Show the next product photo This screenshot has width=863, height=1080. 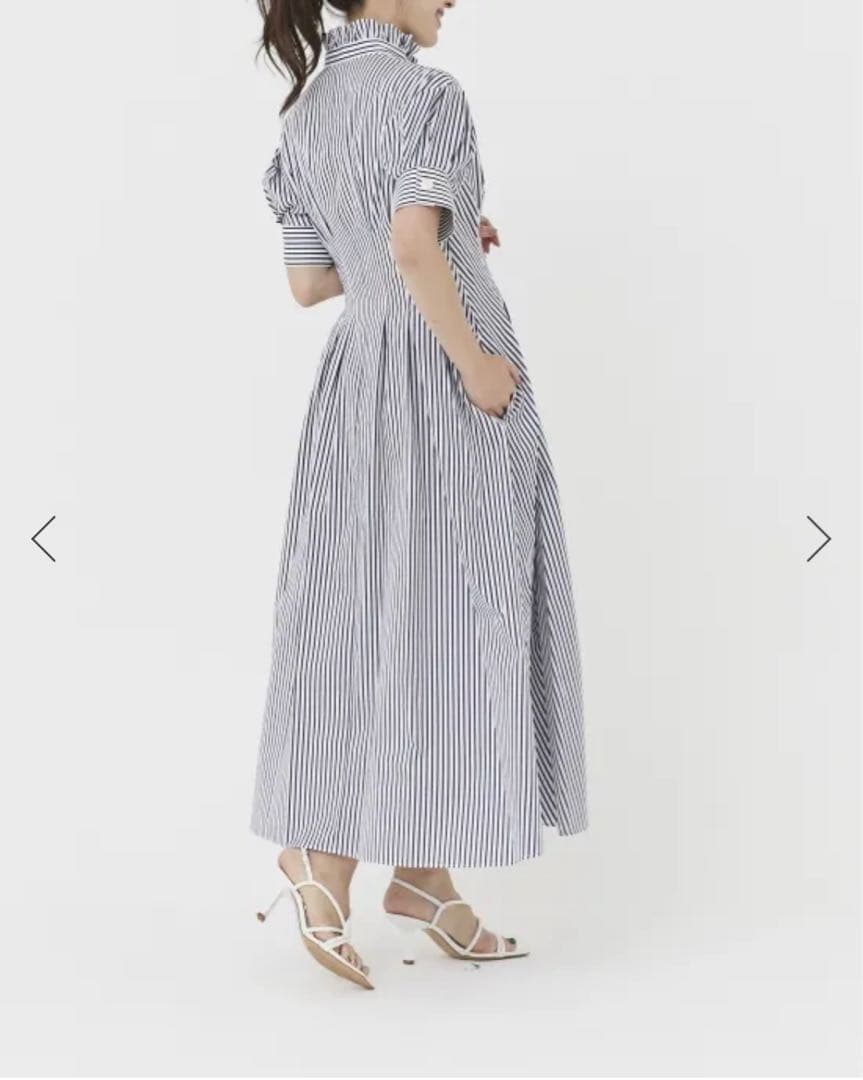(x=818, y=539)
